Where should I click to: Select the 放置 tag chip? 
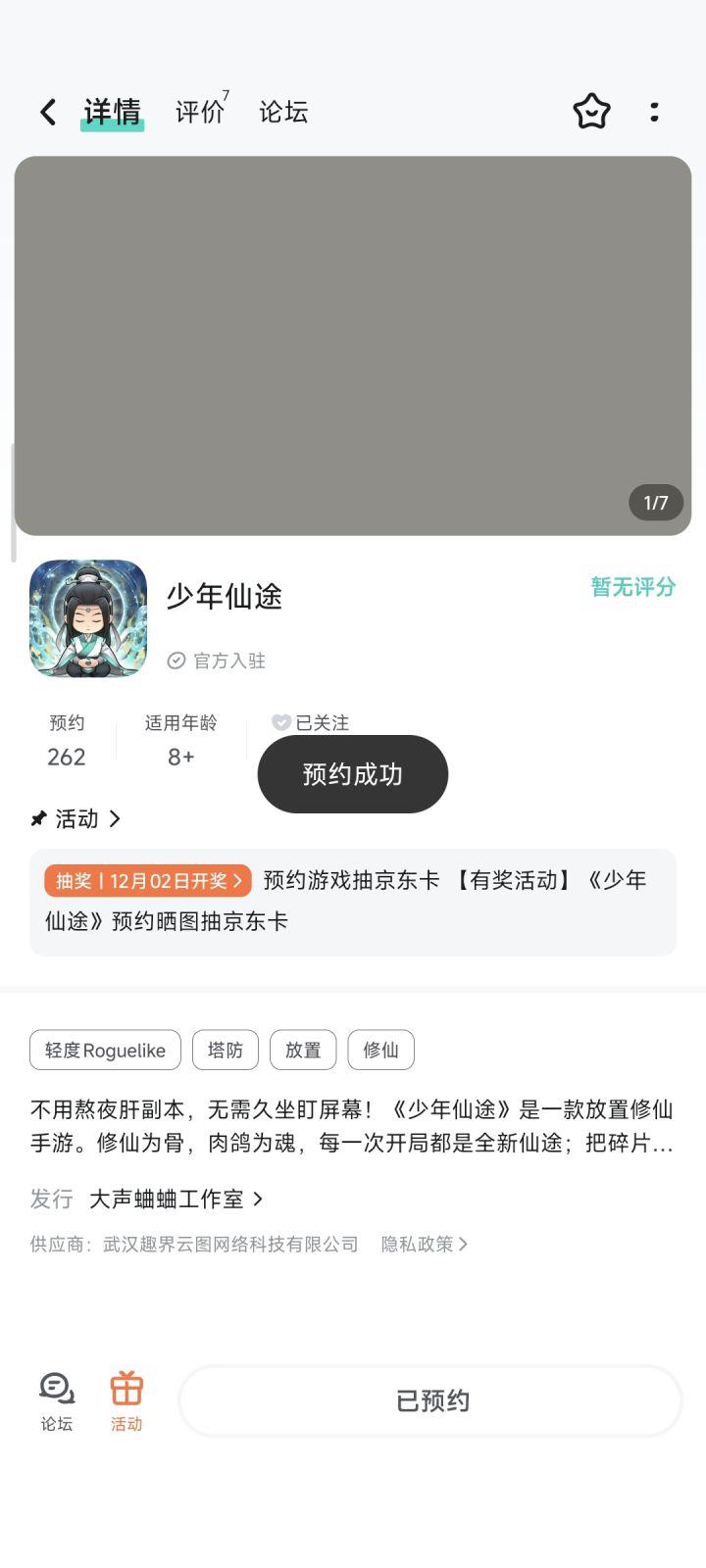coord(303,1051)
